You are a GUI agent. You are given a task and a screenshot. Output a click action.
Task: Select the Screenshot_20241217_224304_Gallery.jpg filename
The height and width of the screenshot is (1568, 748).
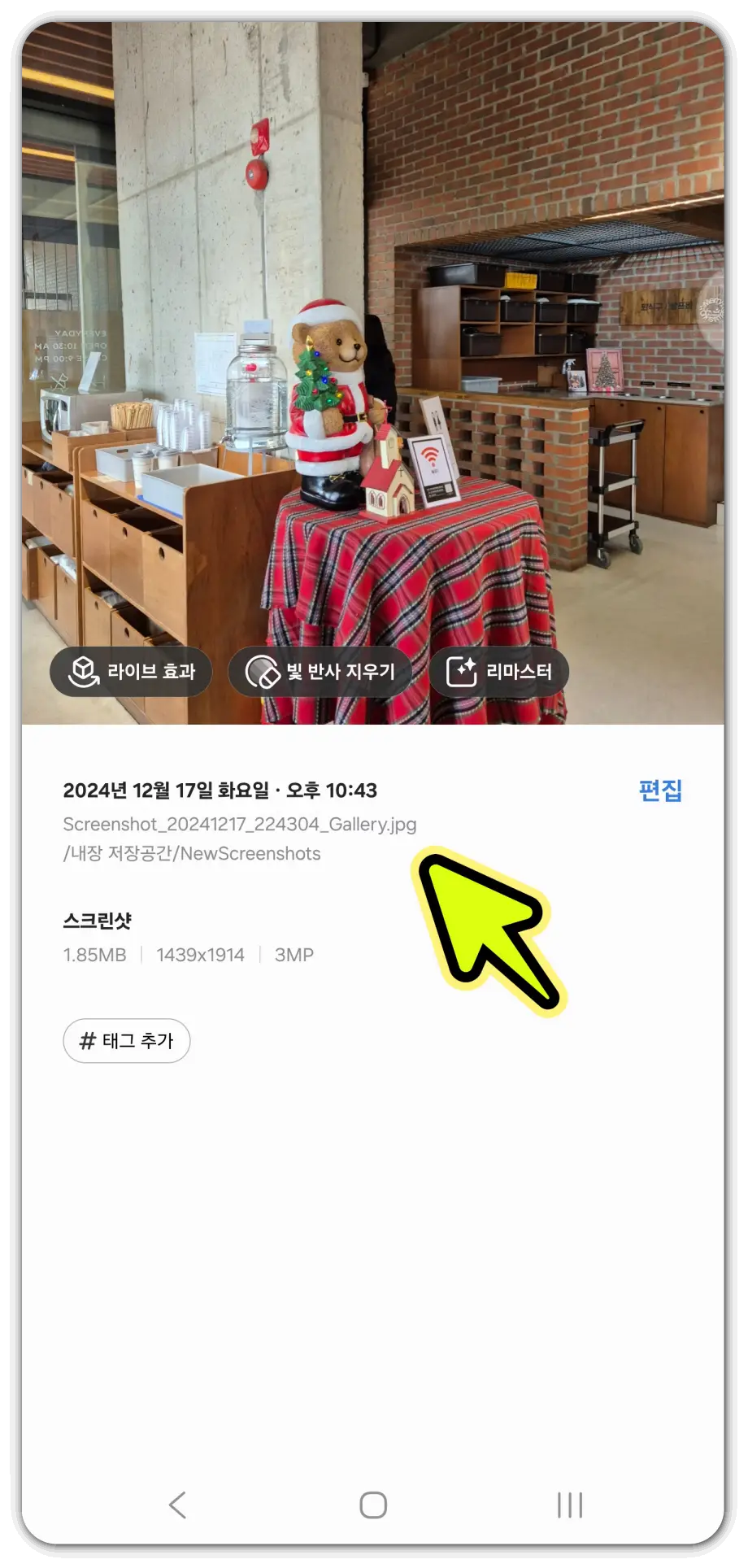[240, 824]
